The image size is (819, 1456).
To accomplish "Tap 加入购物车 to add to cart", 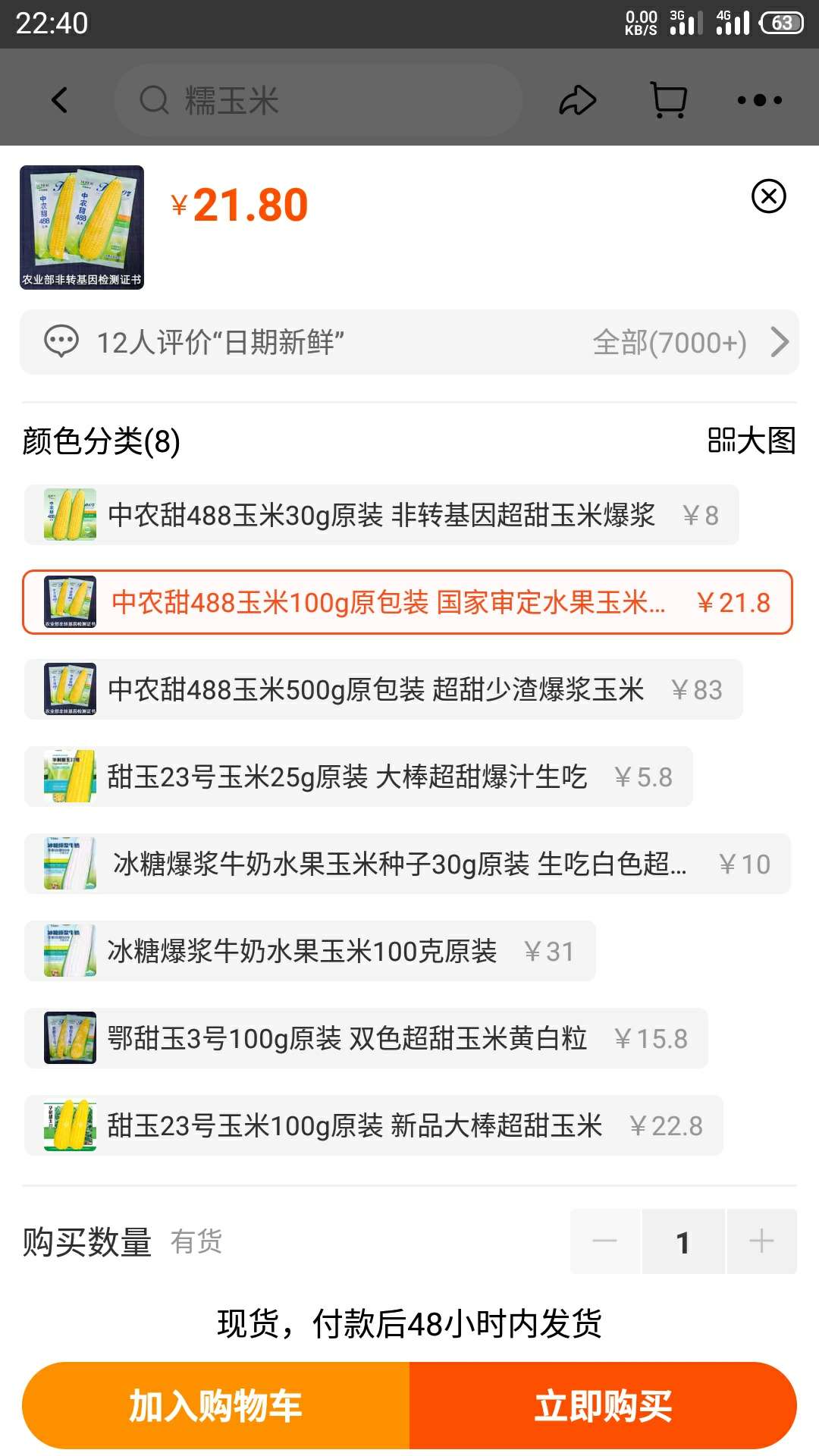I will pos(216,1406).
